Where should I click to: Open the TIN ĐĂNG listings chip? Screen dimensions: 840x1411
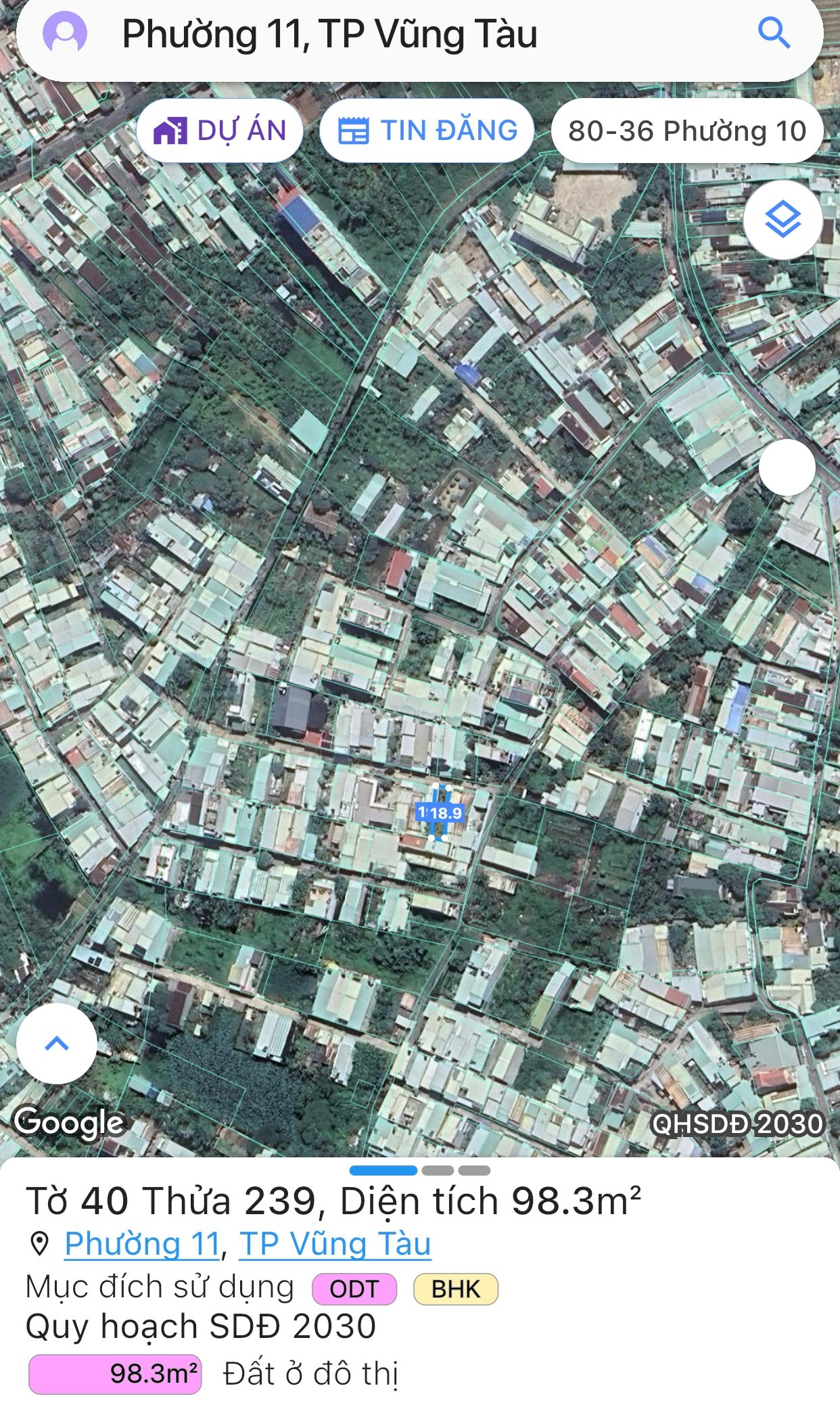[427, 131]
